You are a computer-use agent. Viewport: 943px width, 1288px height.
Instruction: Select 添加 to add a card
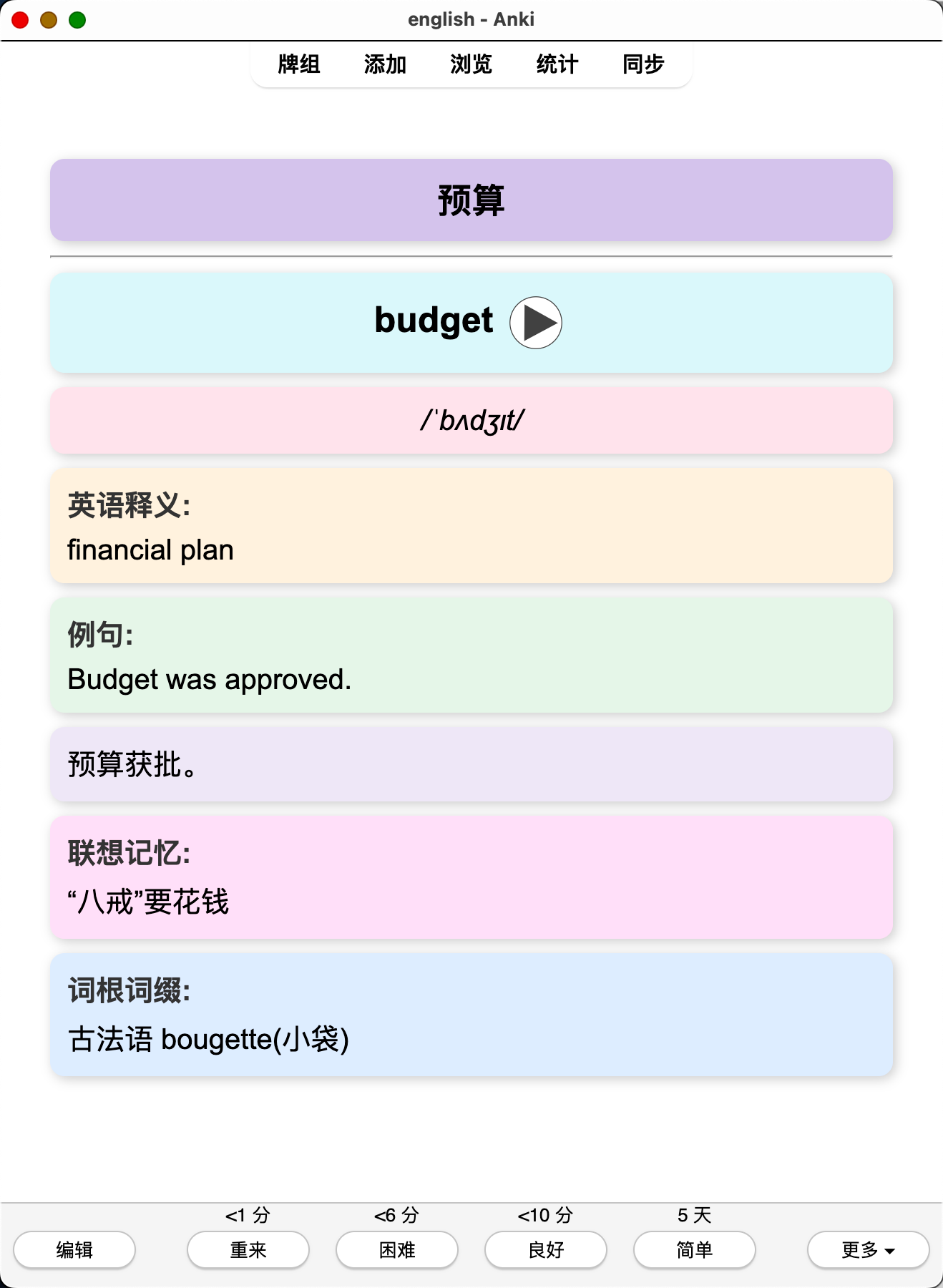pos(385,64)
